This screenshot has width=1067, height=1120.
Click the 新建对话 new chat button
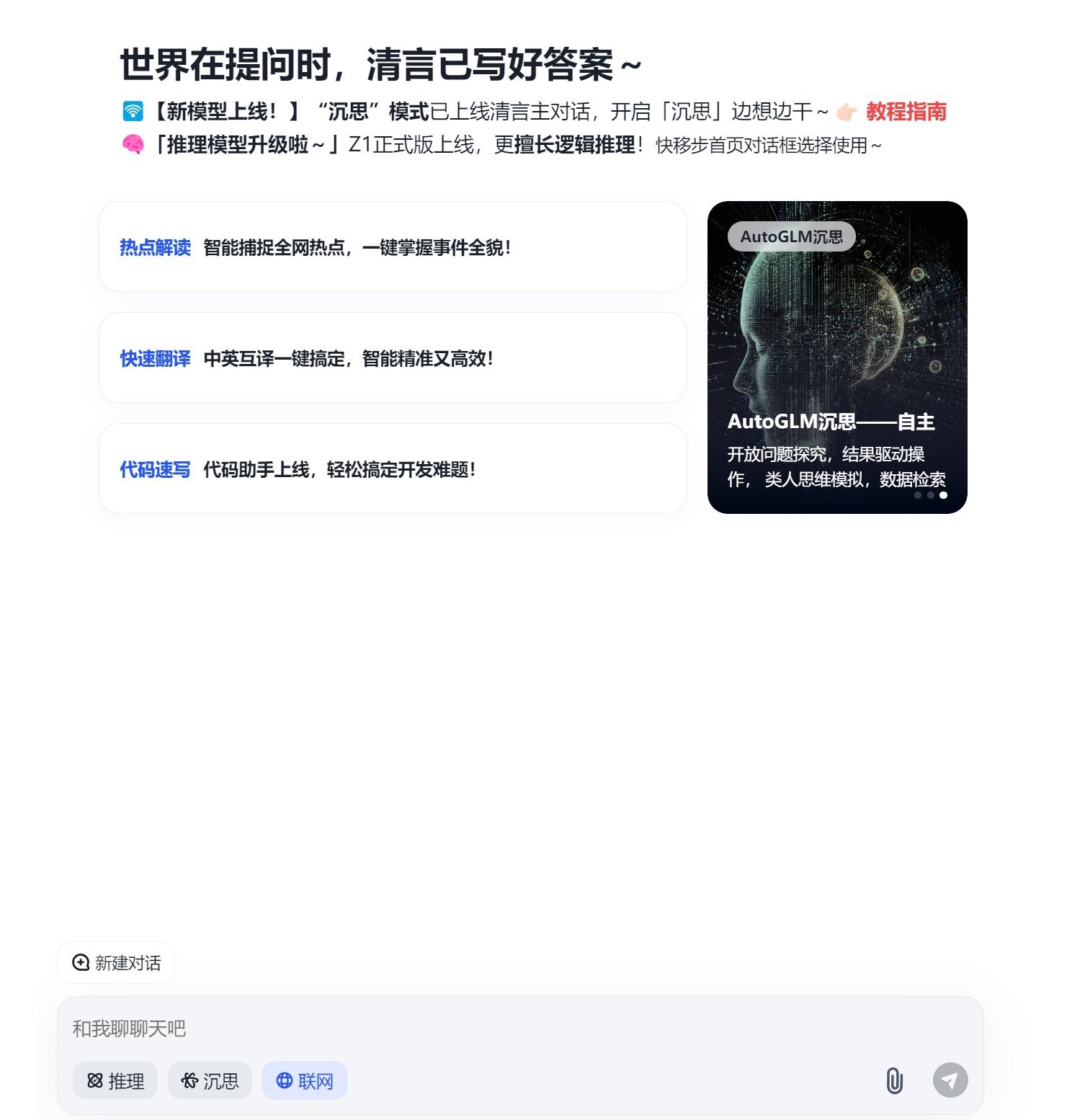[x=115, y=961]
